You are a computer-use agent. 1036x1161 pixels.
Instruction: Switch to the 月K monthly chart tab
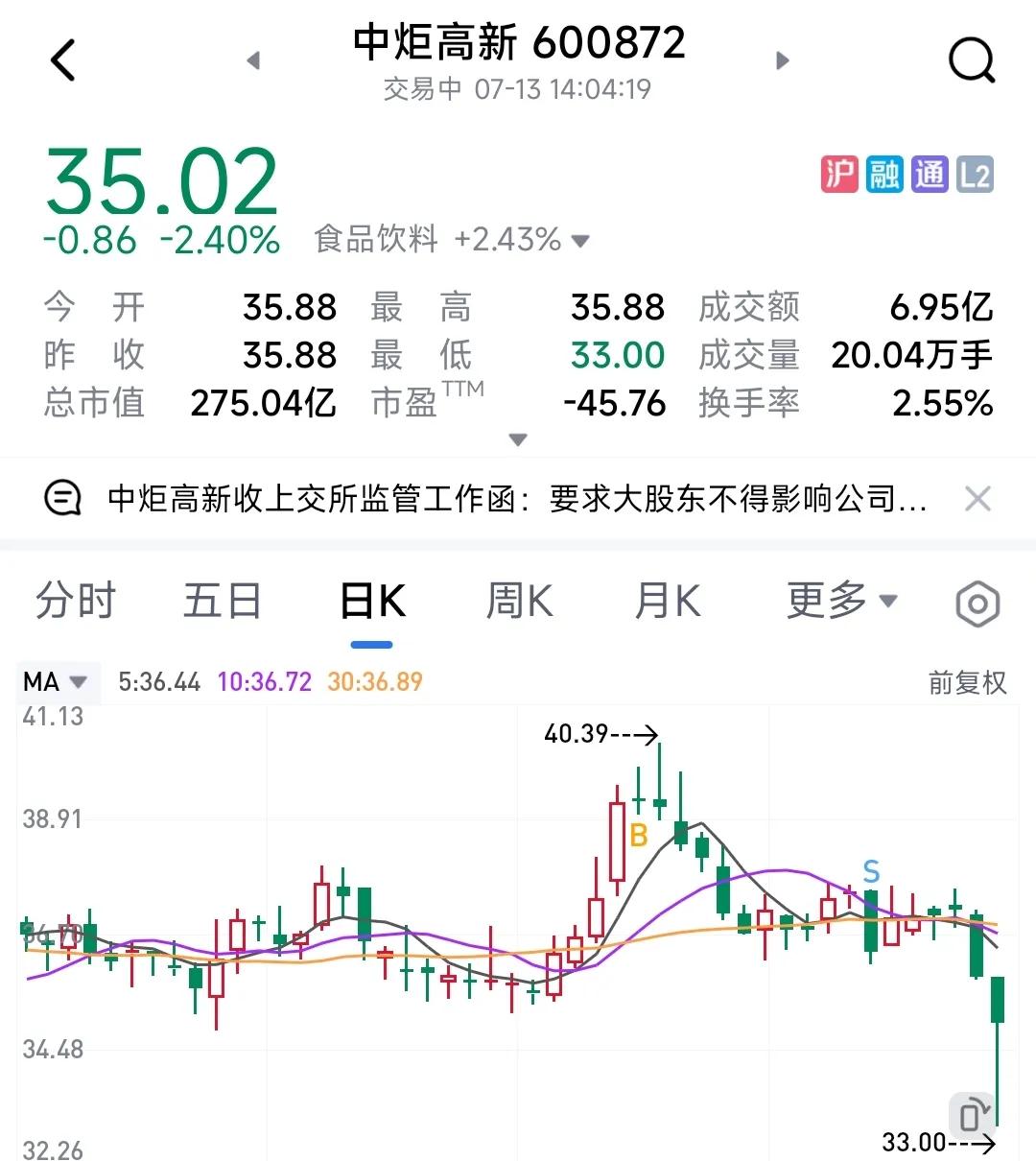click(x=668, y=602)
